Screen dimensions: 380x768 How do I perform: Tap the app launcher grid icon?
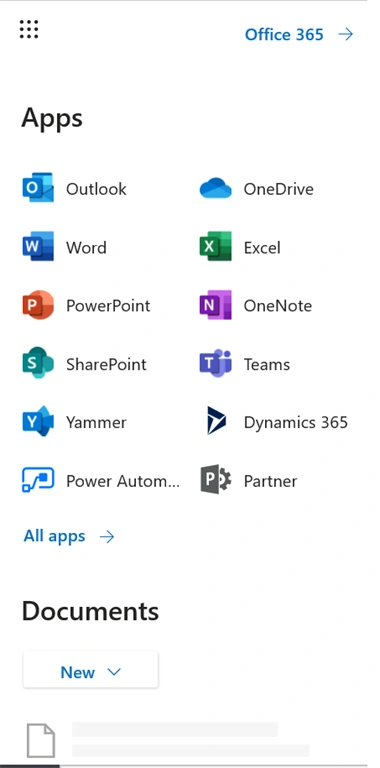coord(29,29)
